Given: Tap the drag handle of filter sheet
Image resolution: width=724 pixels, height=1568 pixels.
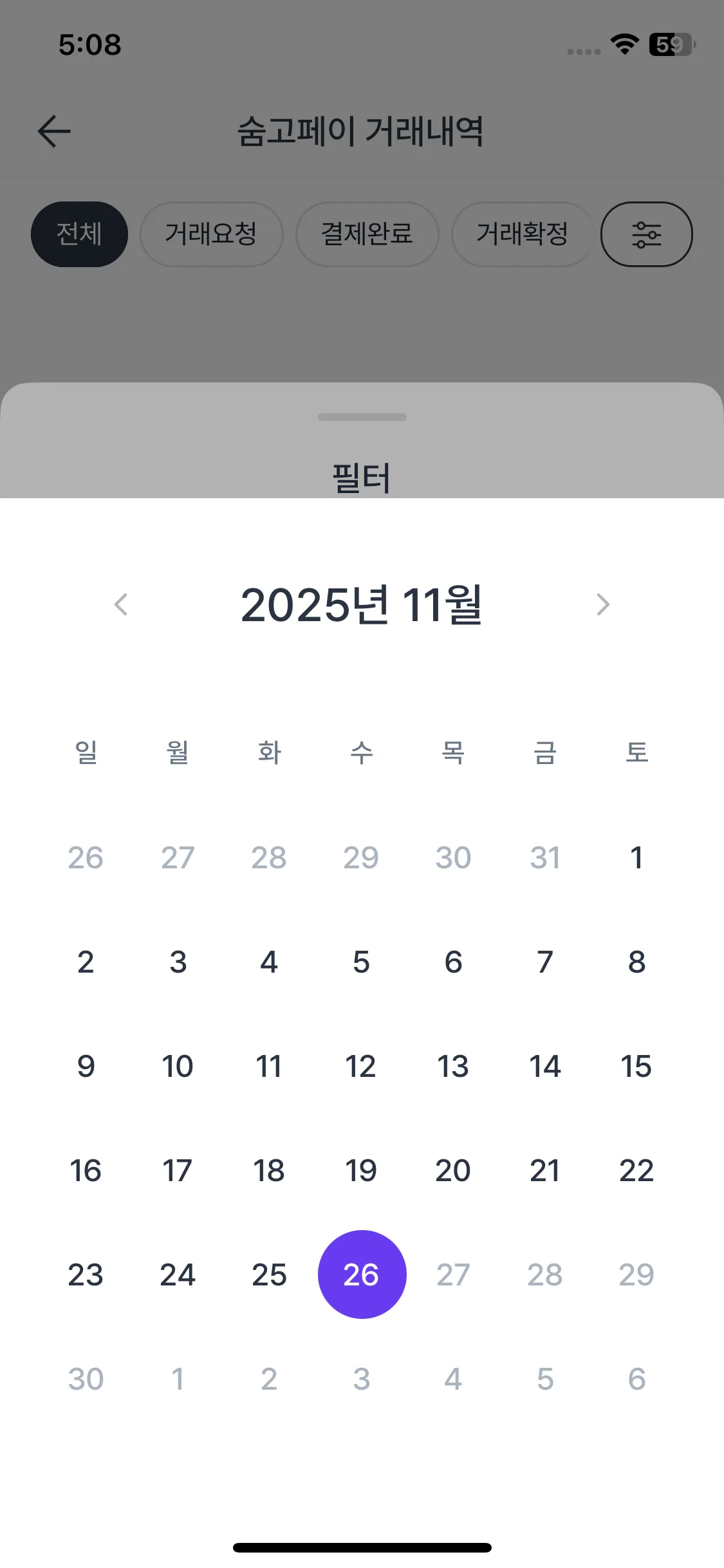Looking at the screenshot, I should tap(362, 417).
